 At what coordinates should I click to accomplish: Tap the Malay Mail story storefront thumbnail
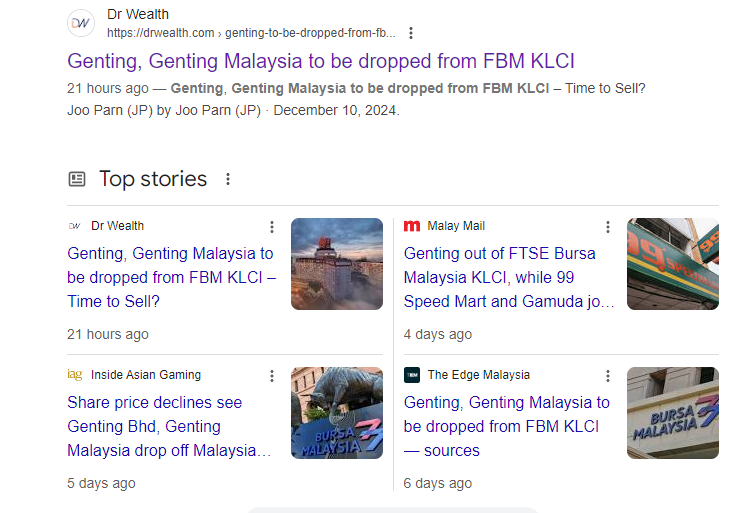click(x=672, y=264)
